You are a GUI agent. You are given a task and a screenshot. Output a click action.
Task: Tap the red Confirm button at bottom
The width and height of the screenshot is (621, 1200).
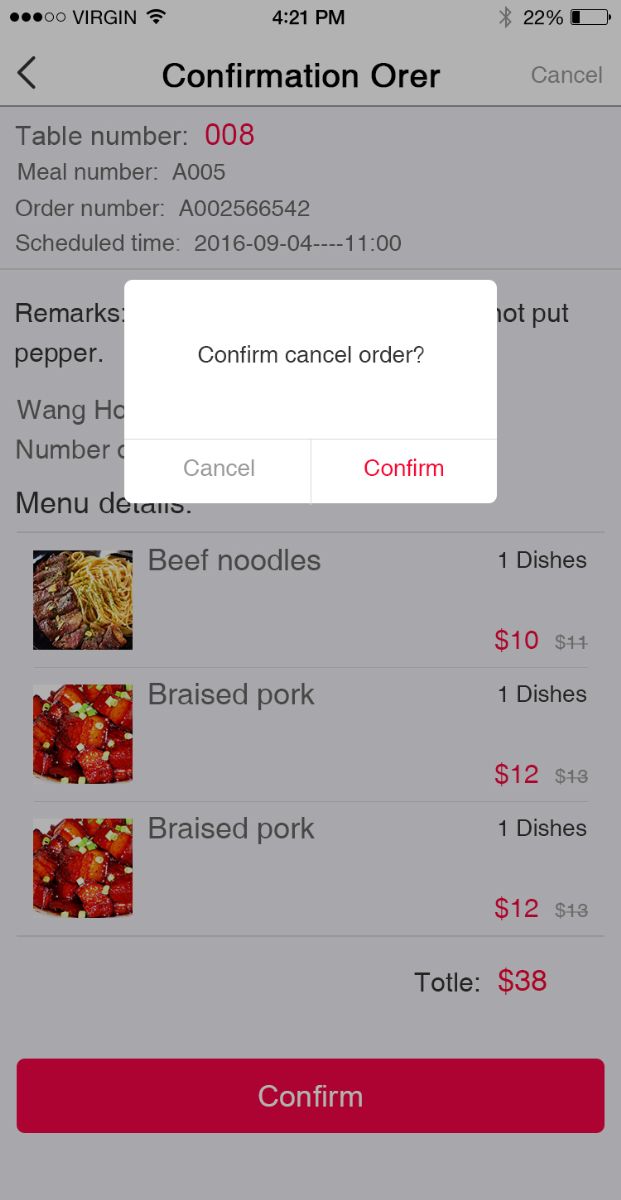[x=310, y=1095]
